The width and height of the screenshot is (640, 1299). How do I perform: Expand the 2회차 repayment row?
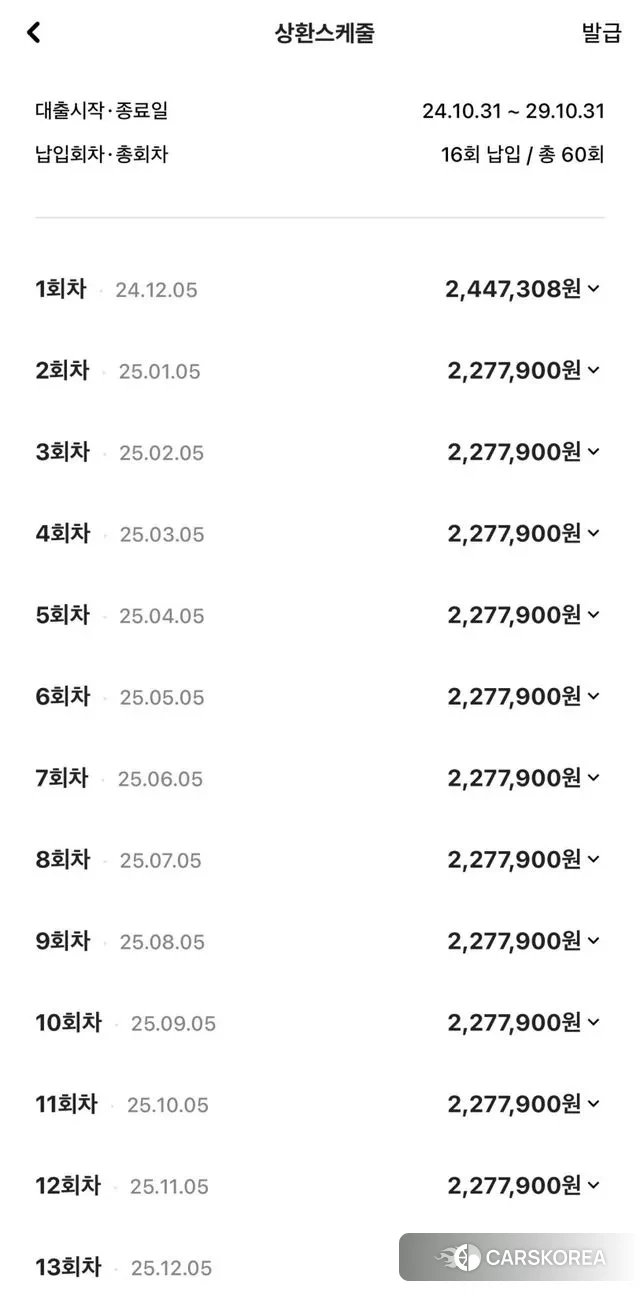pyautogui.click(x=593, y=370)
